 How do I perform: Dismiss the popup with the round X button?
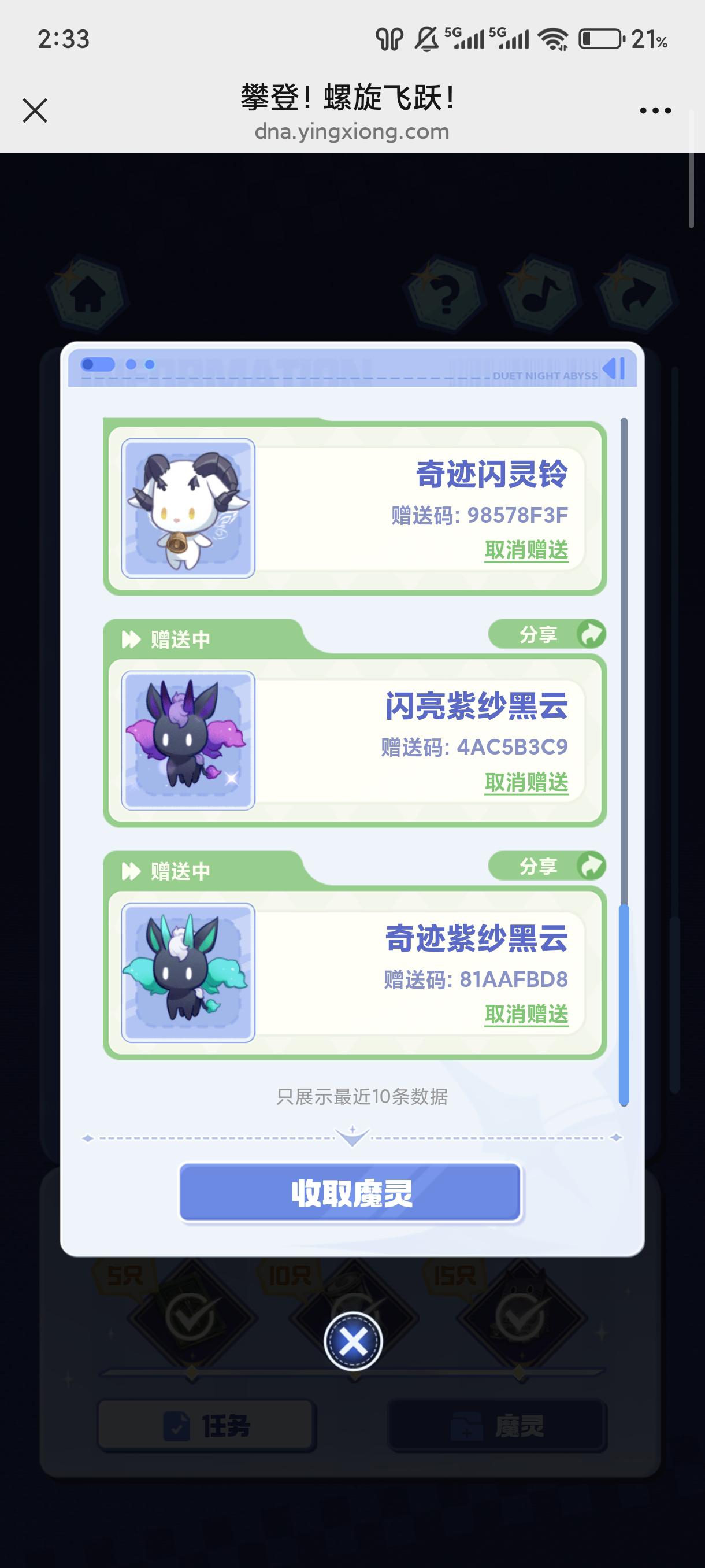[x=353, y=1341]
